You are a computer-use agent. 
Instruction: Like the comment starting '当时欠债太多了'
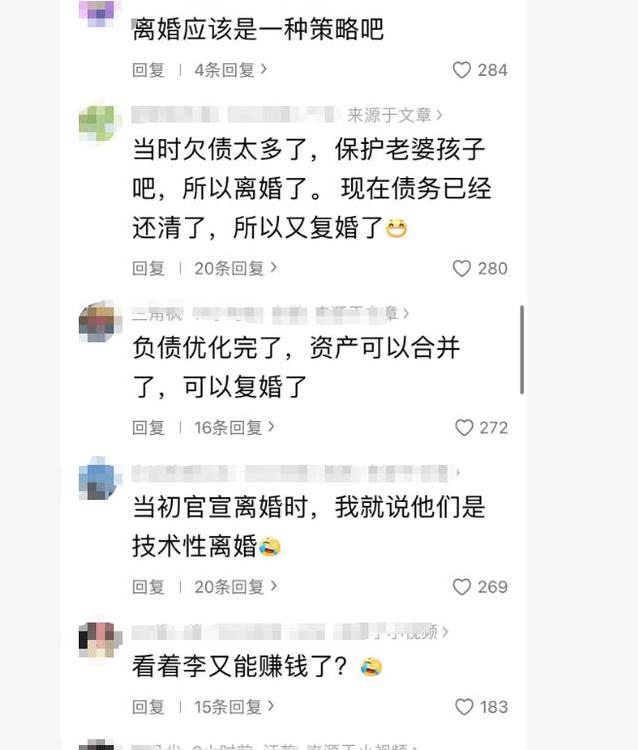pos(462,268)
